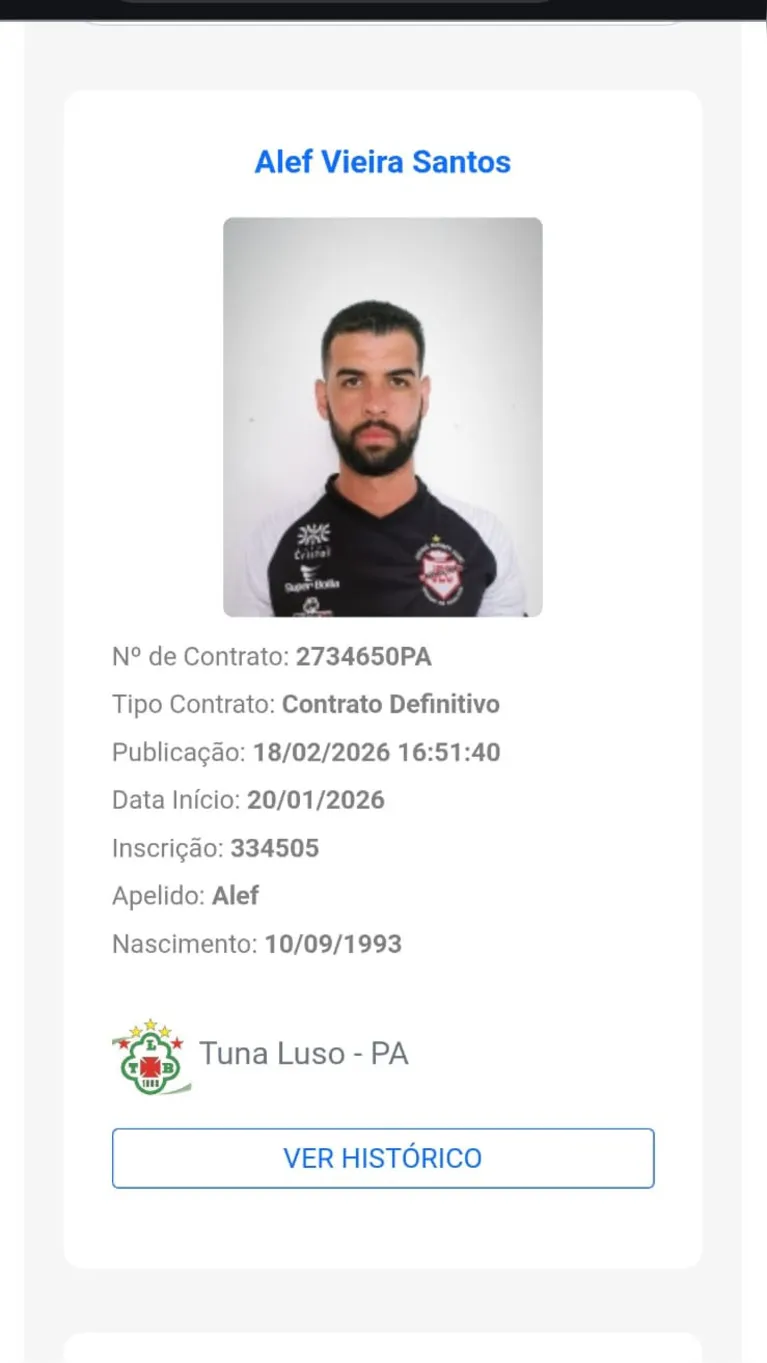Click the leftmost star above the crest
Viewport: 767px width, 1363px height.
122,1044
